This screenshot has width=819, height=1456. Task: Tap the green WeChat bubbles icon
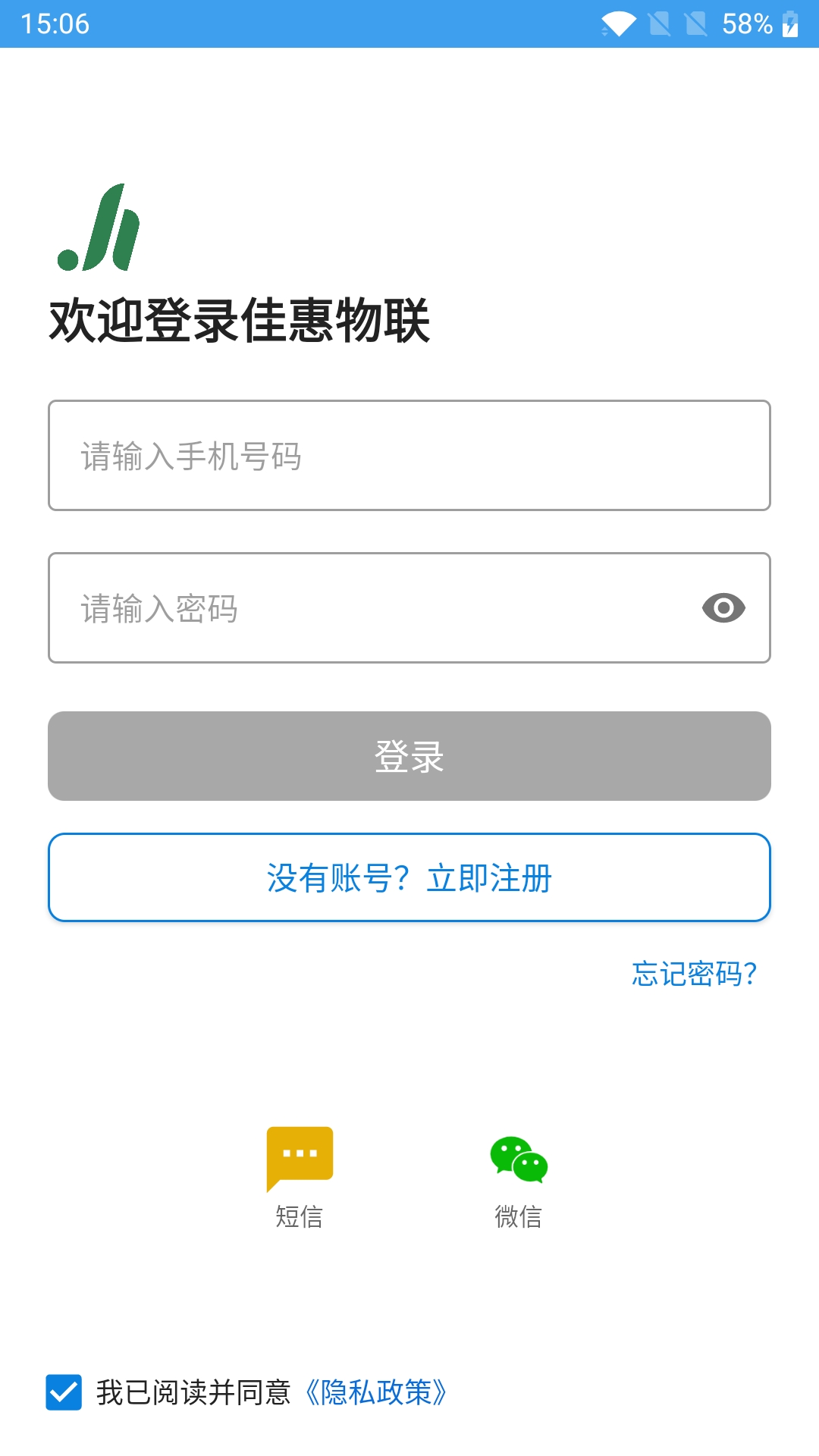coord(518,1160)
